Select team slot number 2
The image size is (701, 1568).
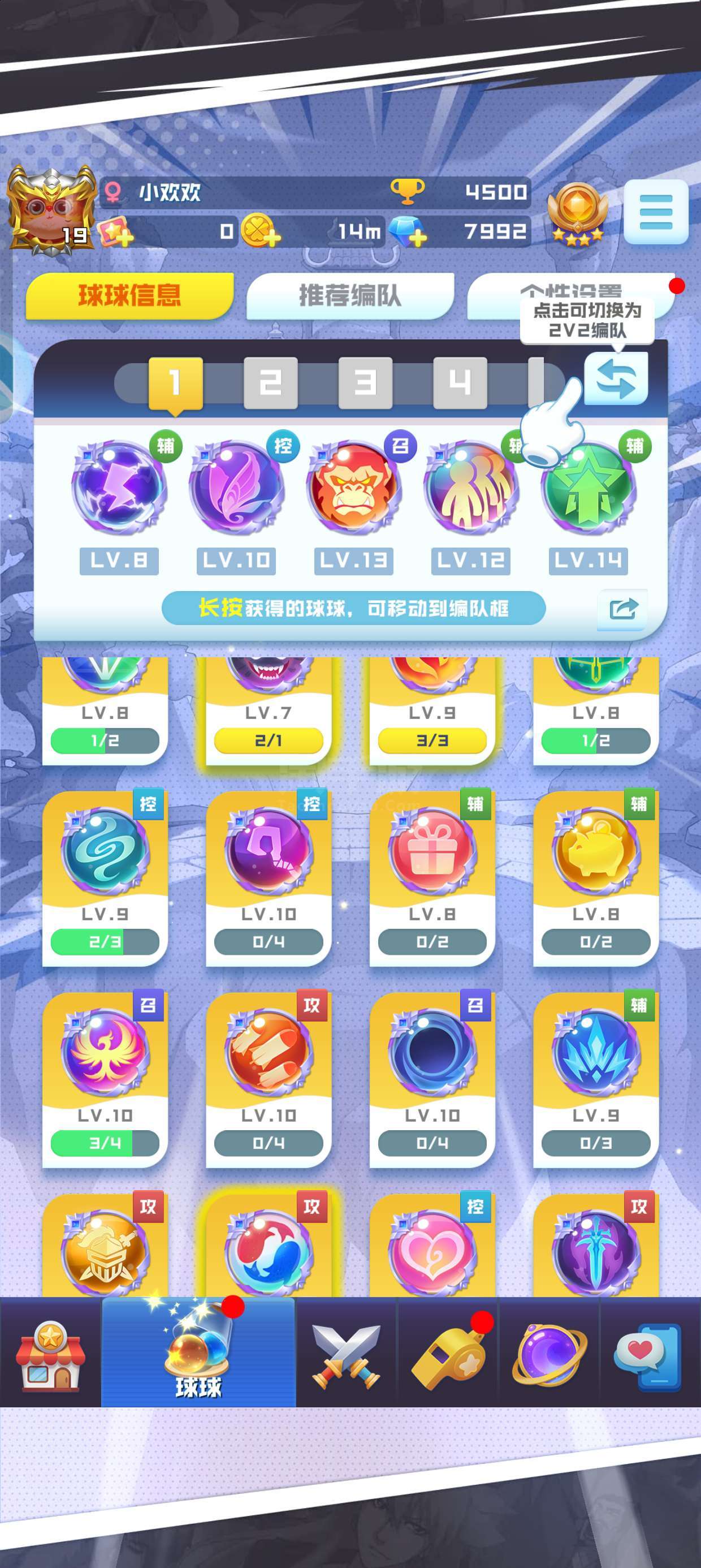[271, 383]
